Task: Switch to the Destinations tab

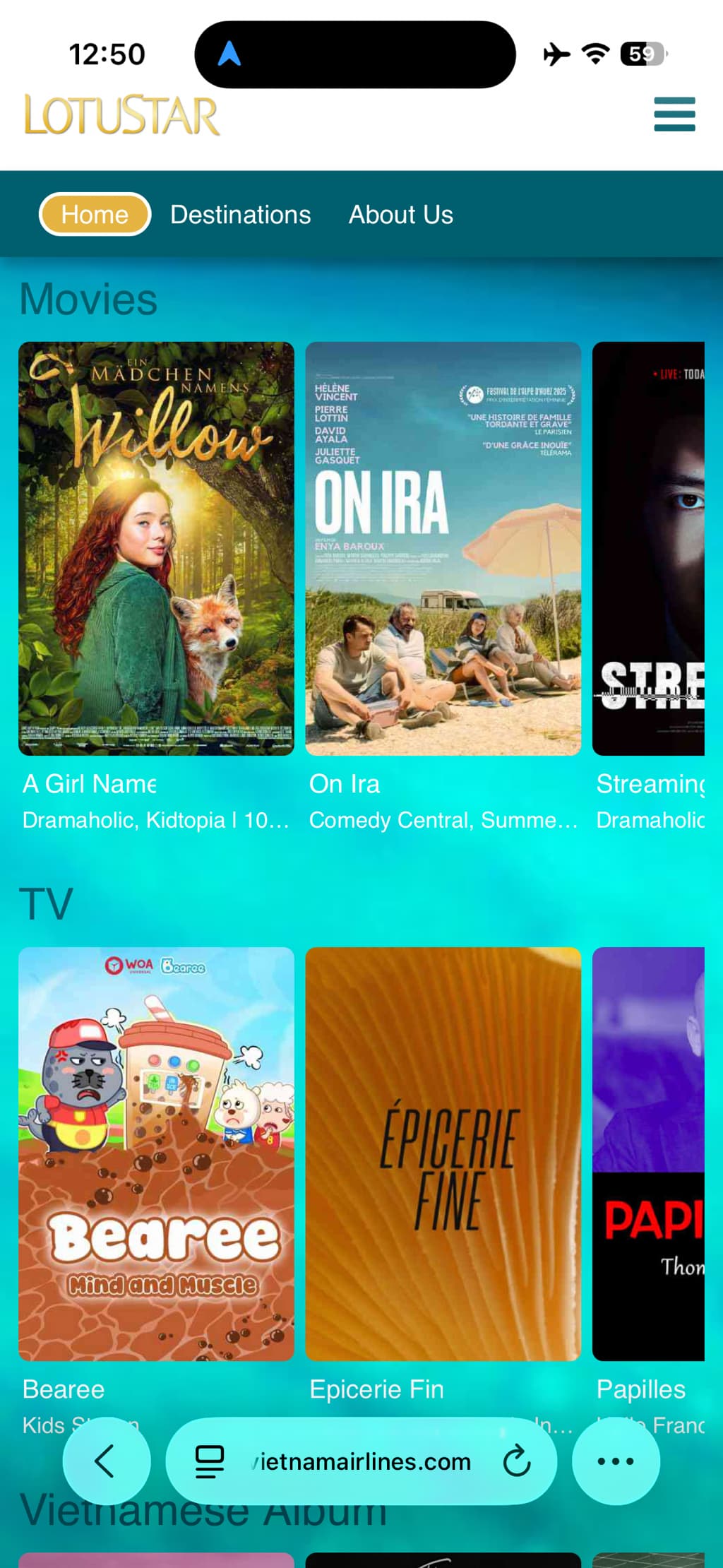Action: 240,215
